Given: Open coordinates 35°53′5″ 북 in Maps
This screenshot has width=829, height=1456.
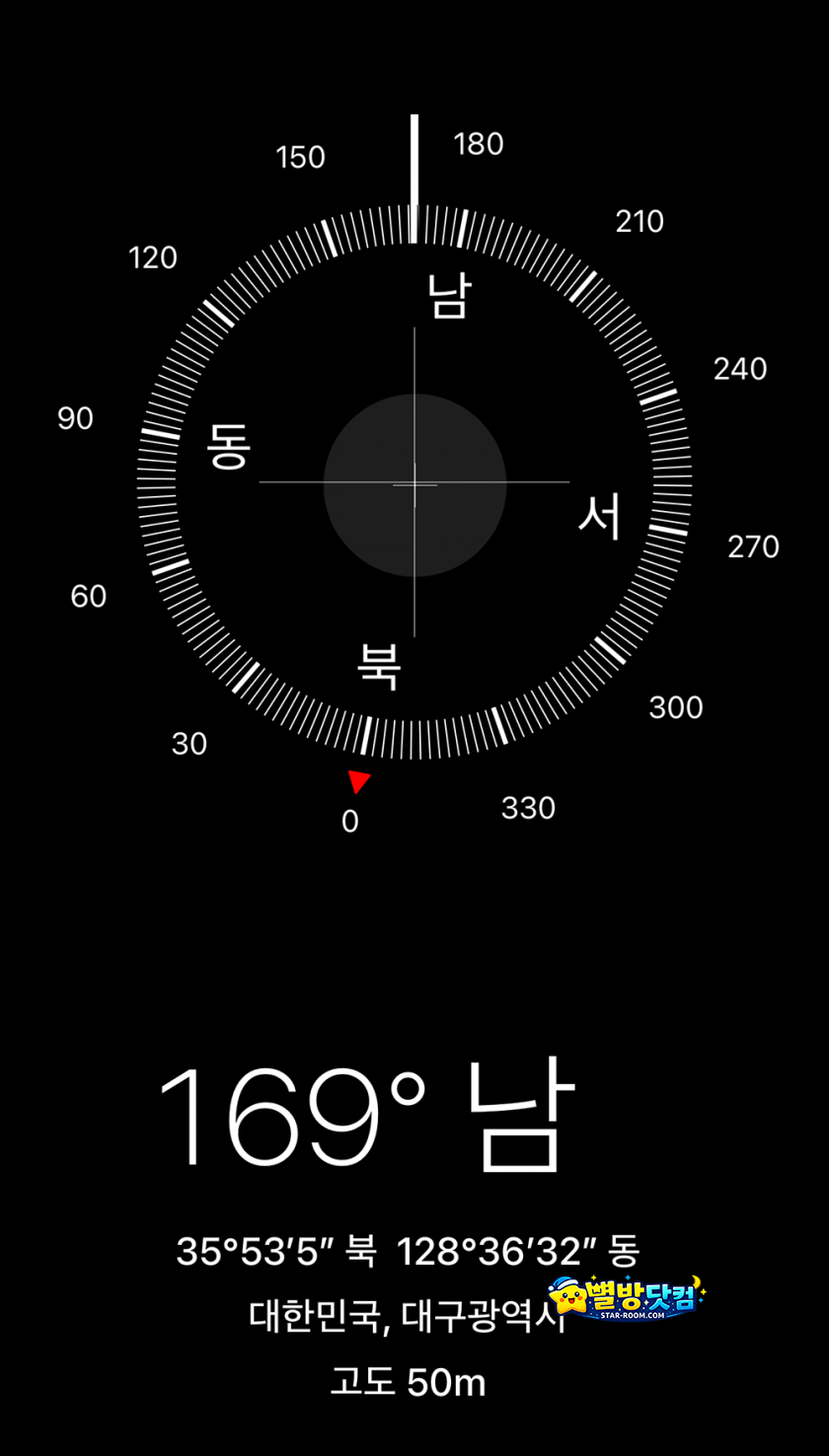Looking at the screenshot, I should [408, 1251].
